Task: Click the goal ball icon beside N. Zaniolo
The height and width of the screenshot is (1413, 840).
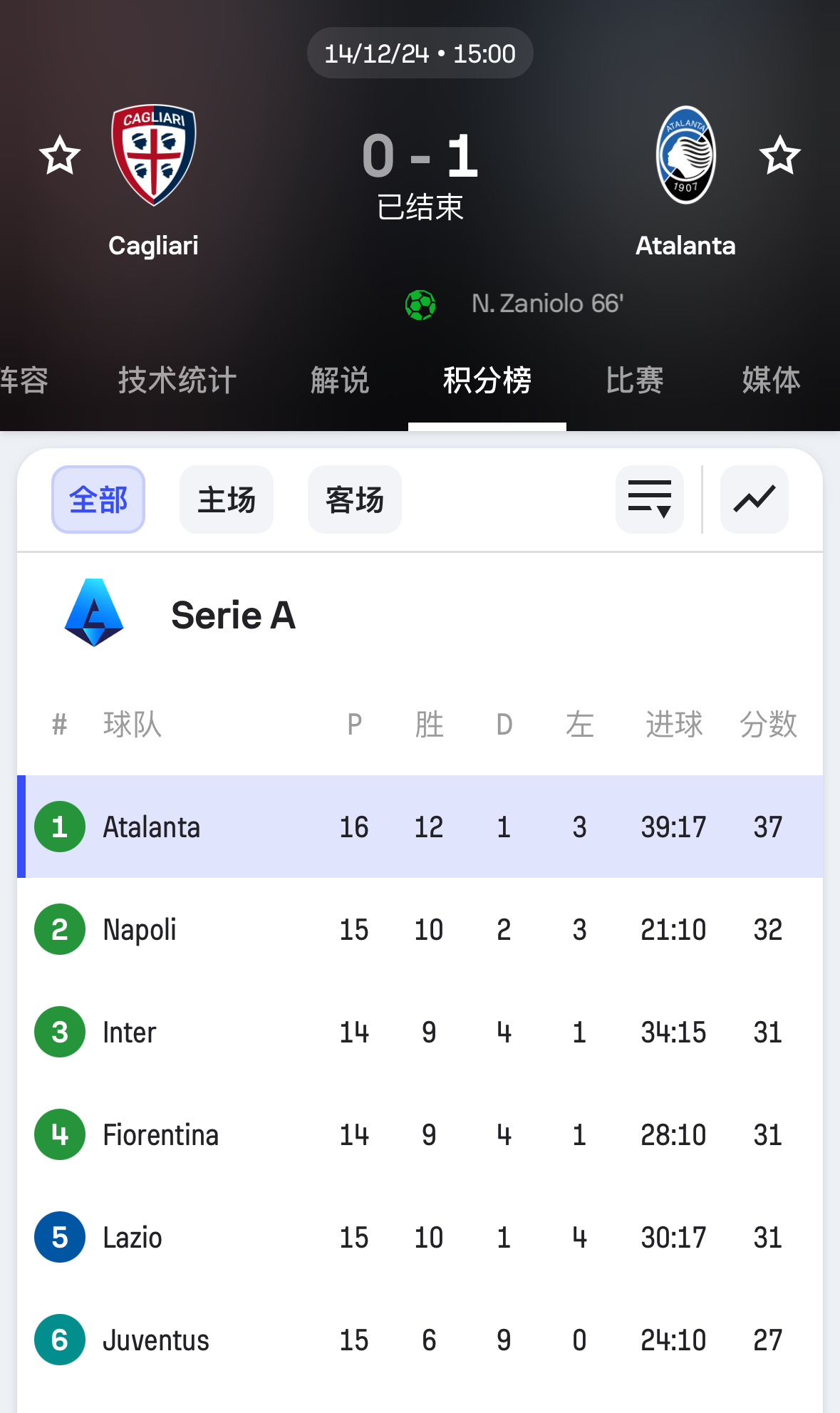Action: [x=421, y=305]
